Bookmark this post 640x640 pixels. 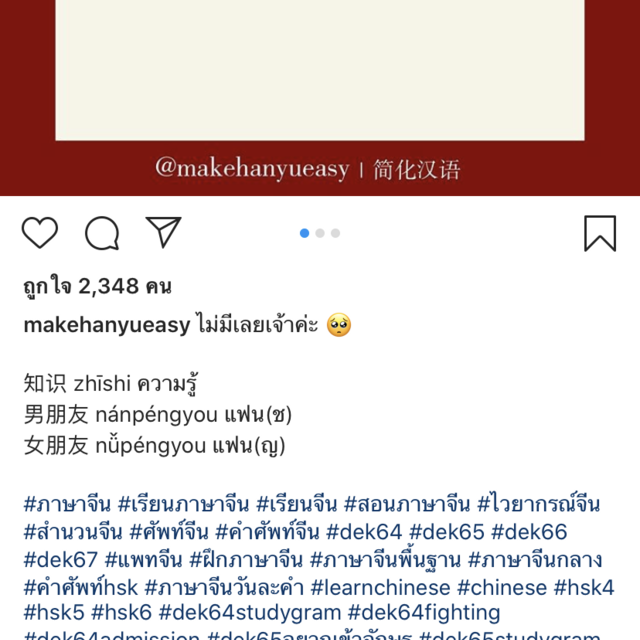click(600, 233)
